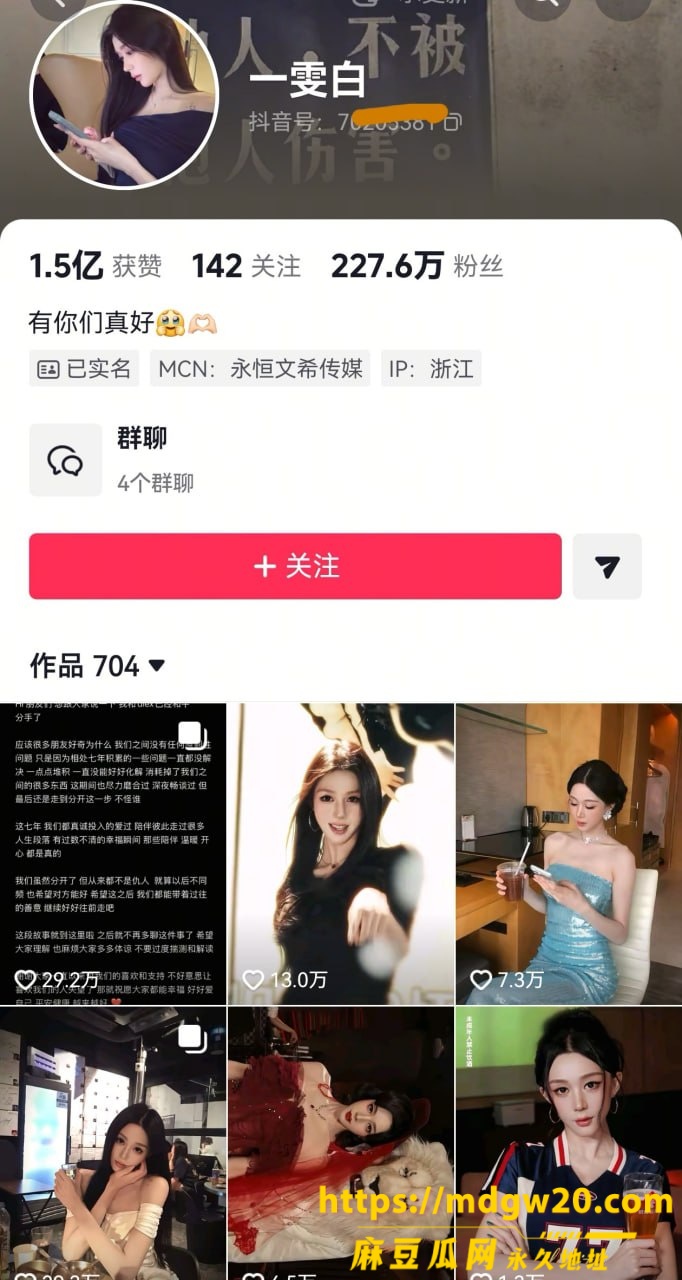Screen dimensions: 682x1280
Task: Open the jersey video with the beer glass
Action: [569, 1143]
